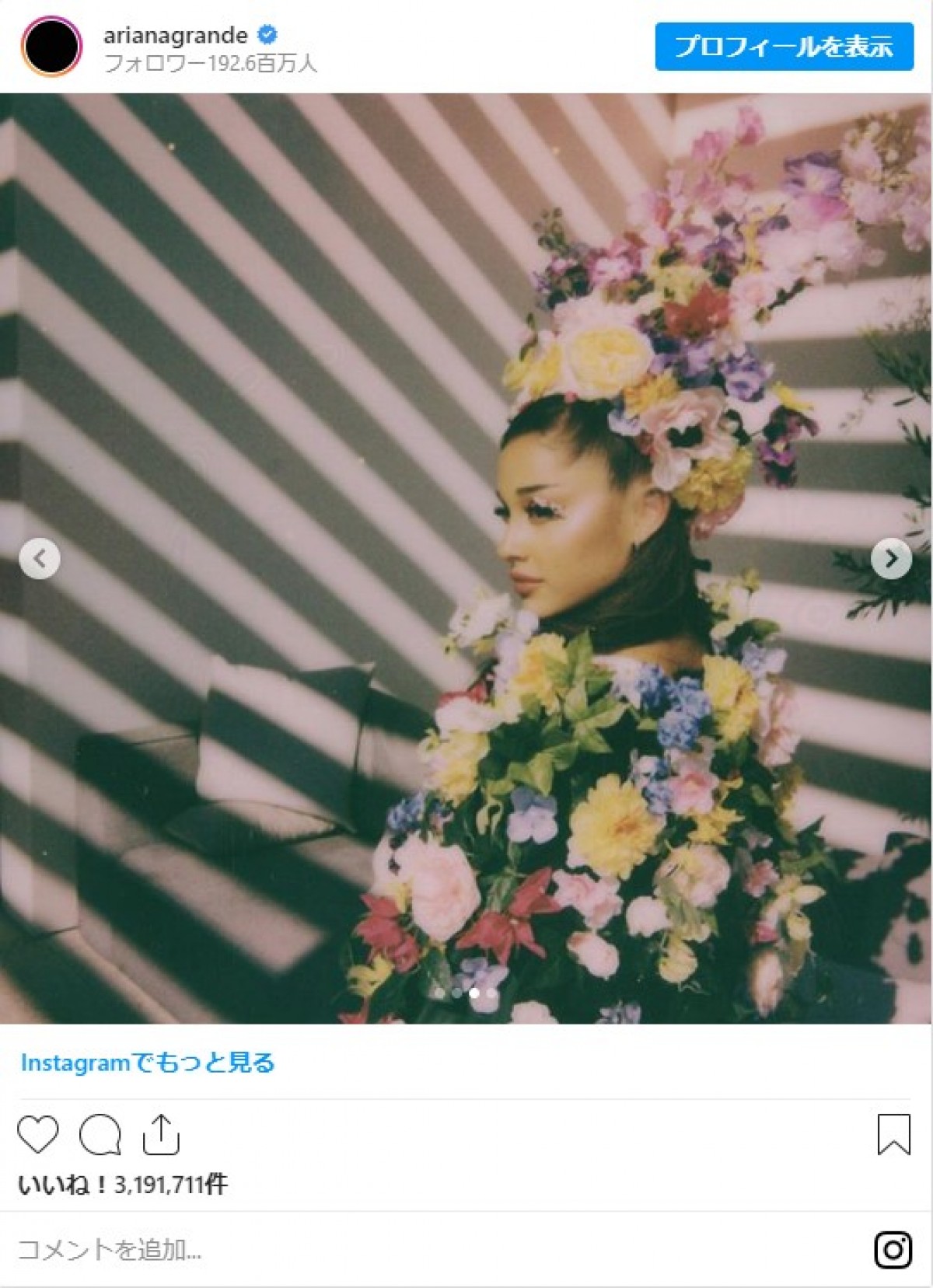Go to the next photo in carousel

click(891, 558)
